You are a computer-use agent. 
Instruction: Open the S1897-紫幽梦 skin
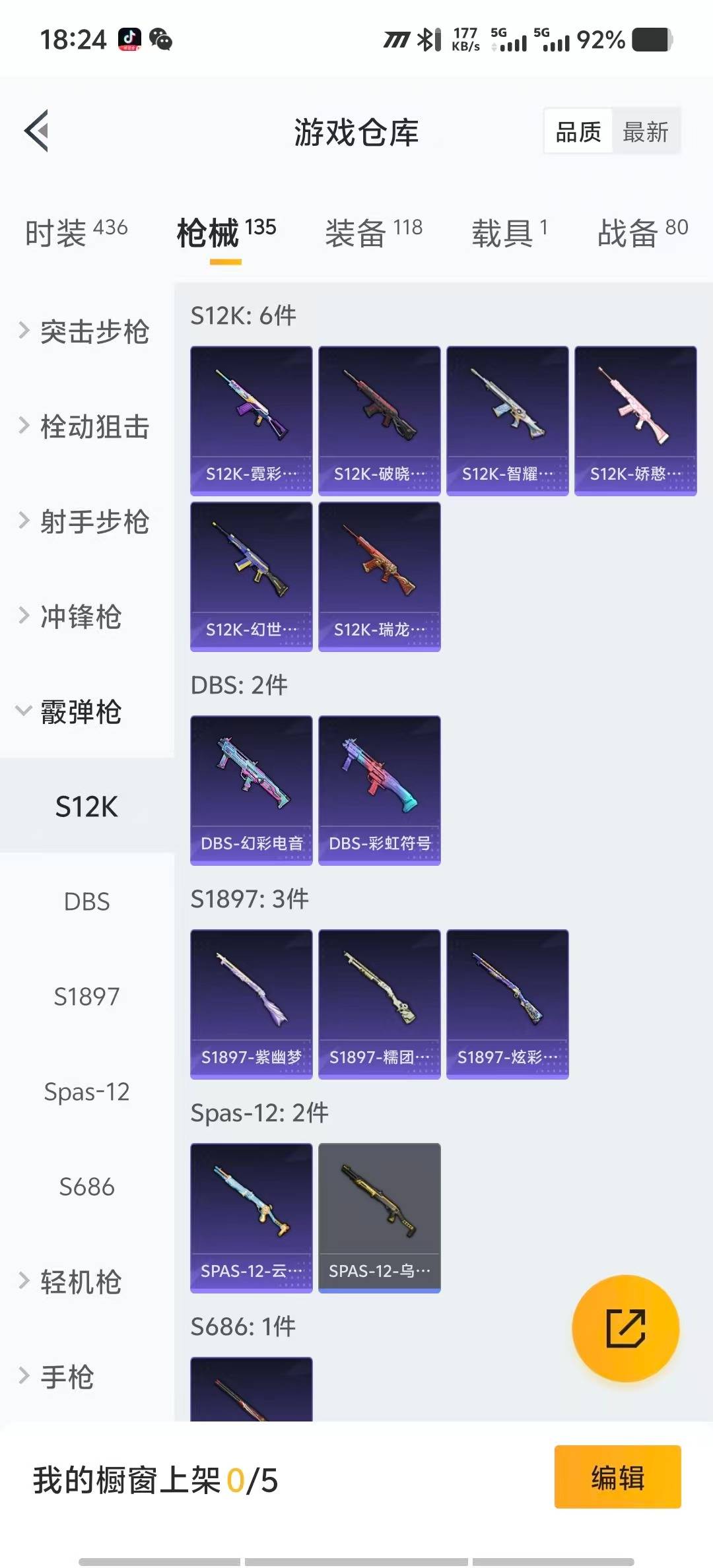pos(251,1004)
